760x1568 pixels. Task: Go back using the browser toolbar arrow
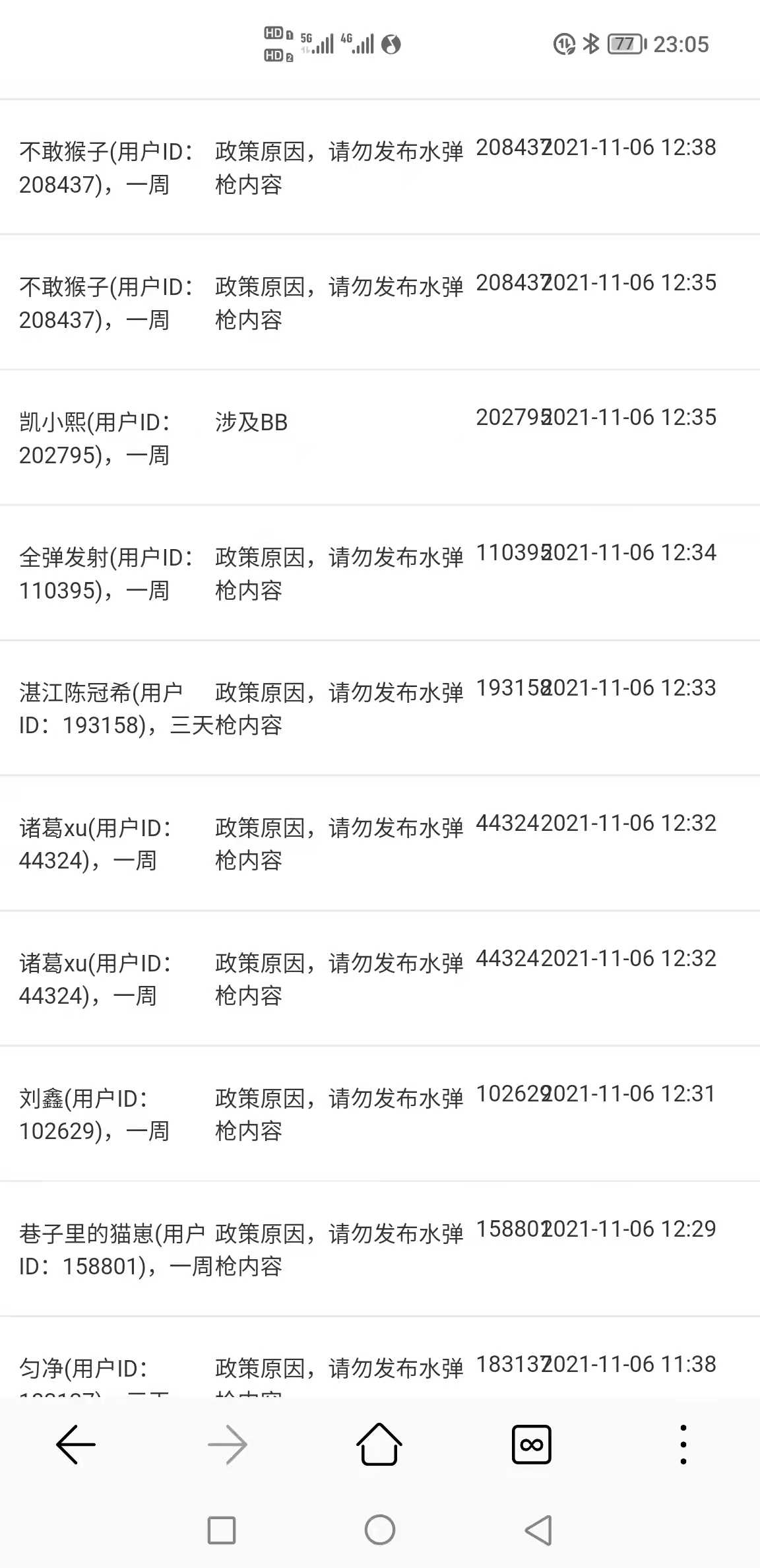[76, 1445]
